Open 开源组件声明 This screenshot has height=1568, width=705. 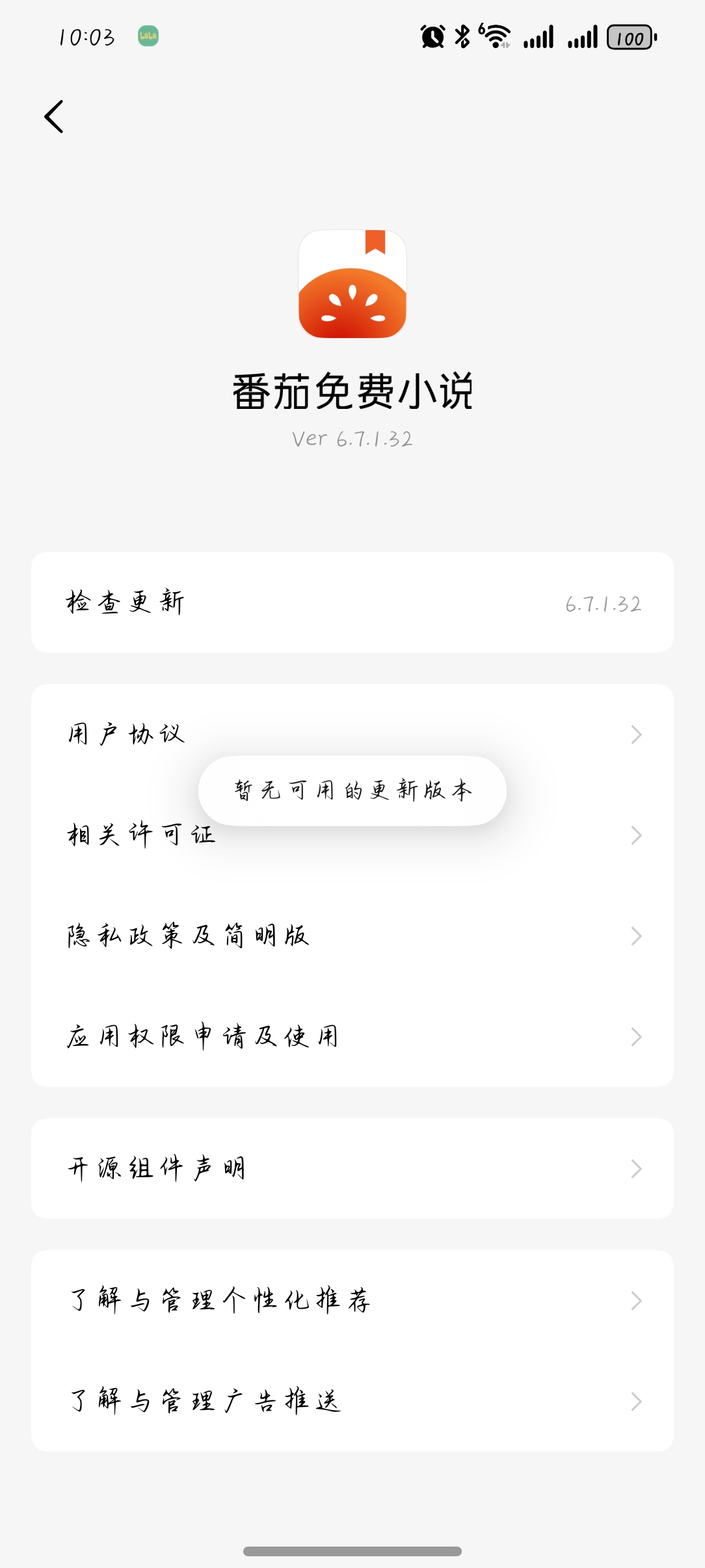pos(351,1169)
